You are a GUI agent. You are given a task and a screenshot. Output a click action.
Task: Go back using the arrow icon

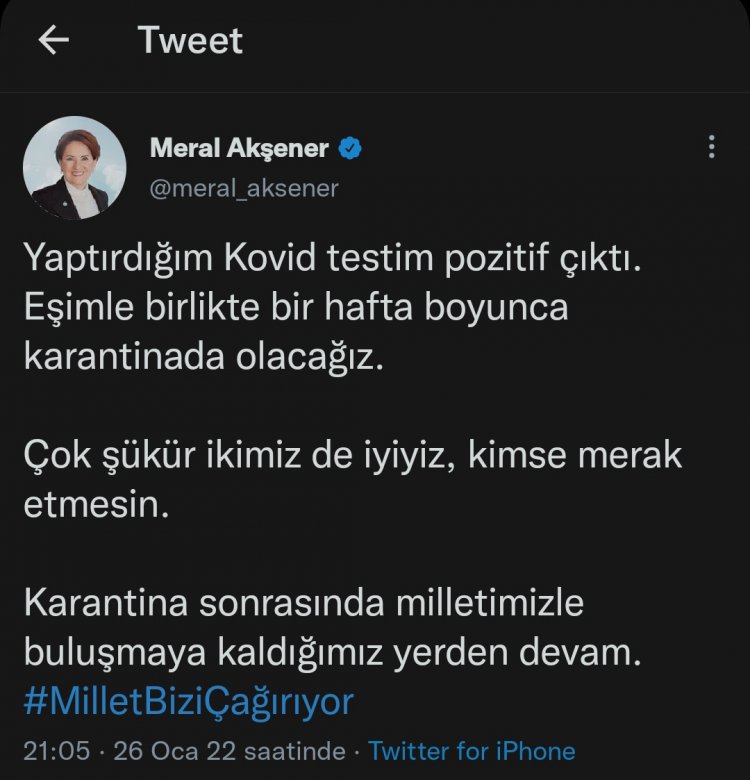pyautogui.click(x=53, y=40)
